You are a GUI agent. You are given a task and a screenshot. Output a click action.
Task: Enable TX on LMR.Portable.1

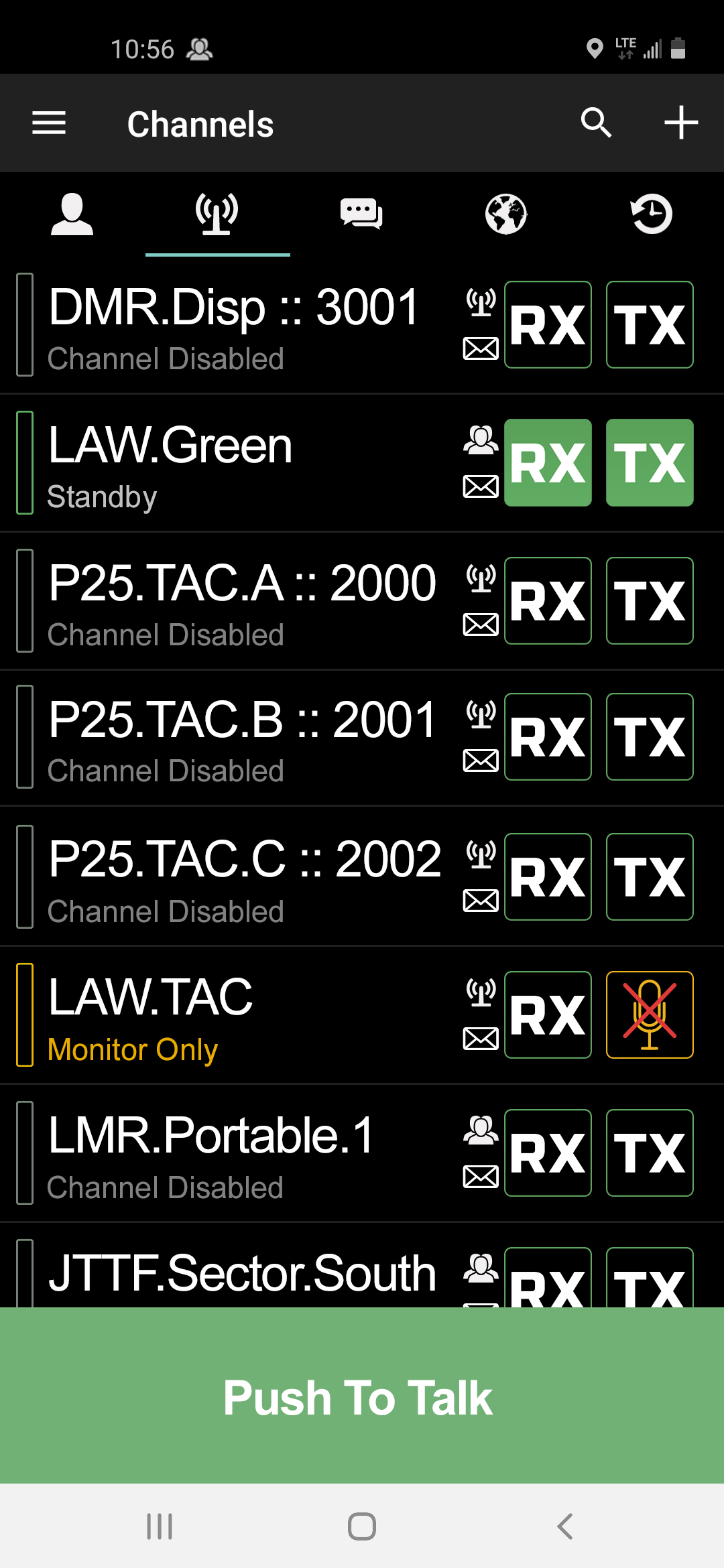650,1153
